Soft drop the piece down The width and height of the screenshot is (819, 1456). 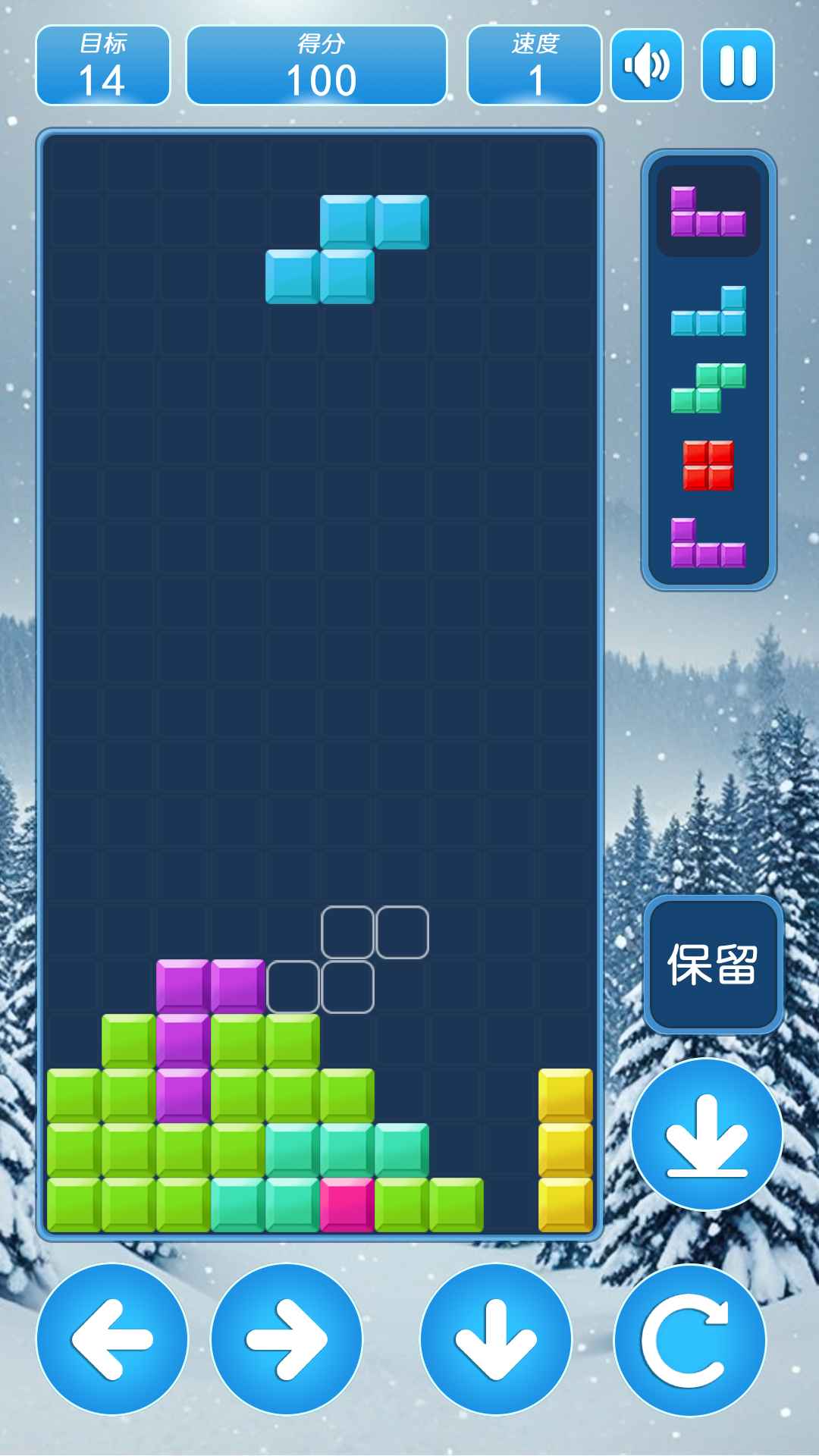(x=496, y=1339)
